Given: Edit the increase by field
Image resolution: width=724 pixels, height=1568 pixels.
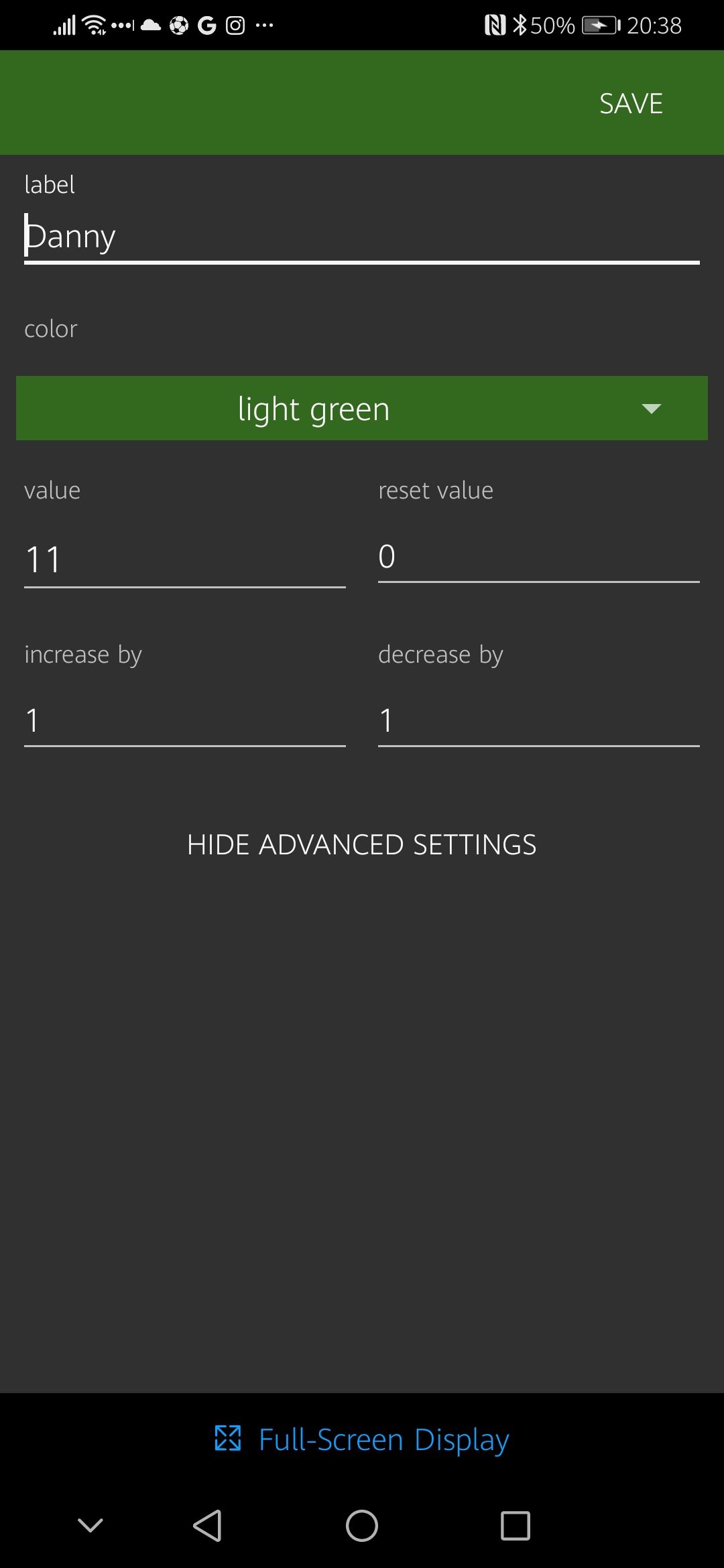Looking at the screenshot, I should point(184,721).
